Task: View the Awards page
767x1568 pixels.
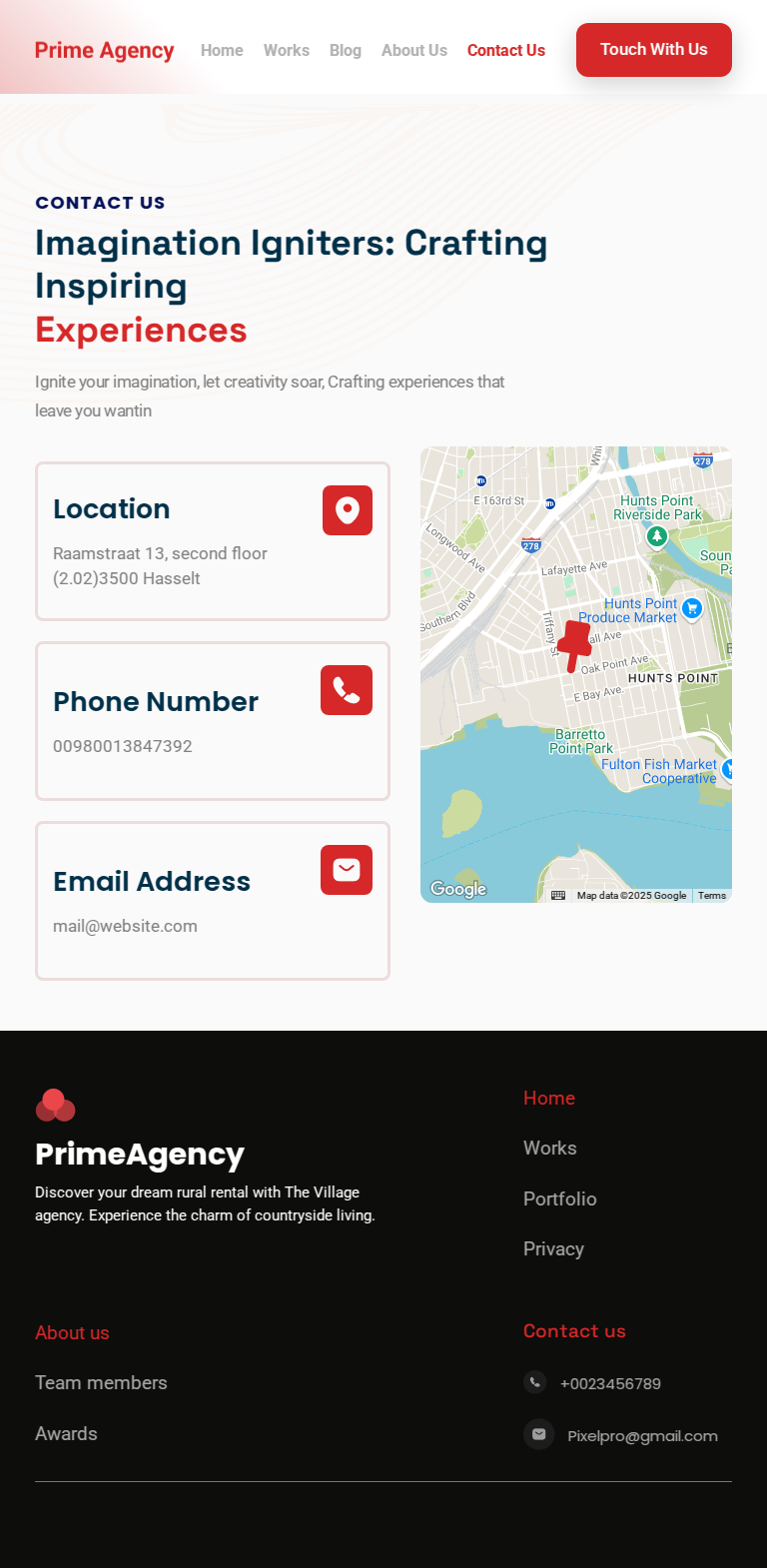Action: tap(66, 1433)
